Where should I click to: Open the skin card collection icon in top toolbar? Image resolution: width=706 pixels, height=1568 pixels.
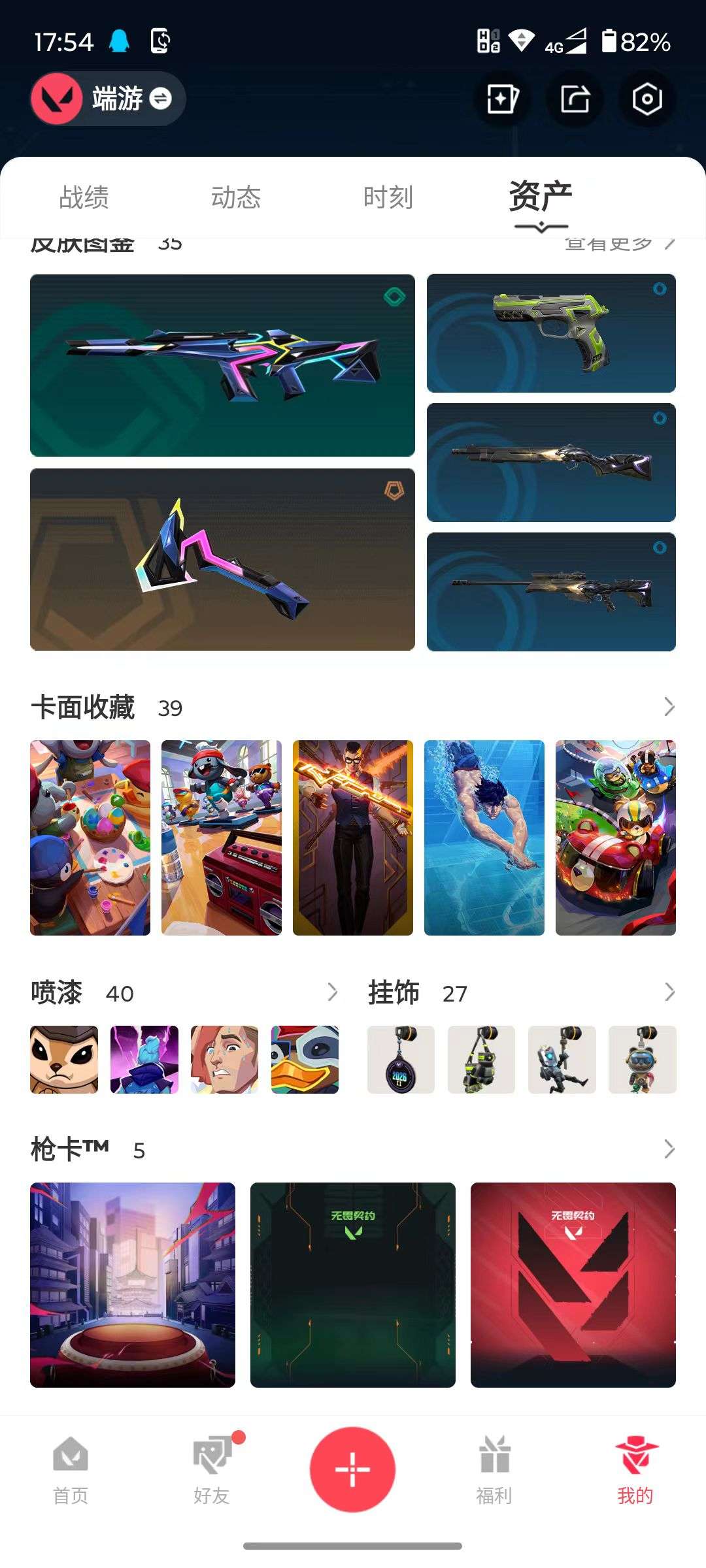(502, 99)
